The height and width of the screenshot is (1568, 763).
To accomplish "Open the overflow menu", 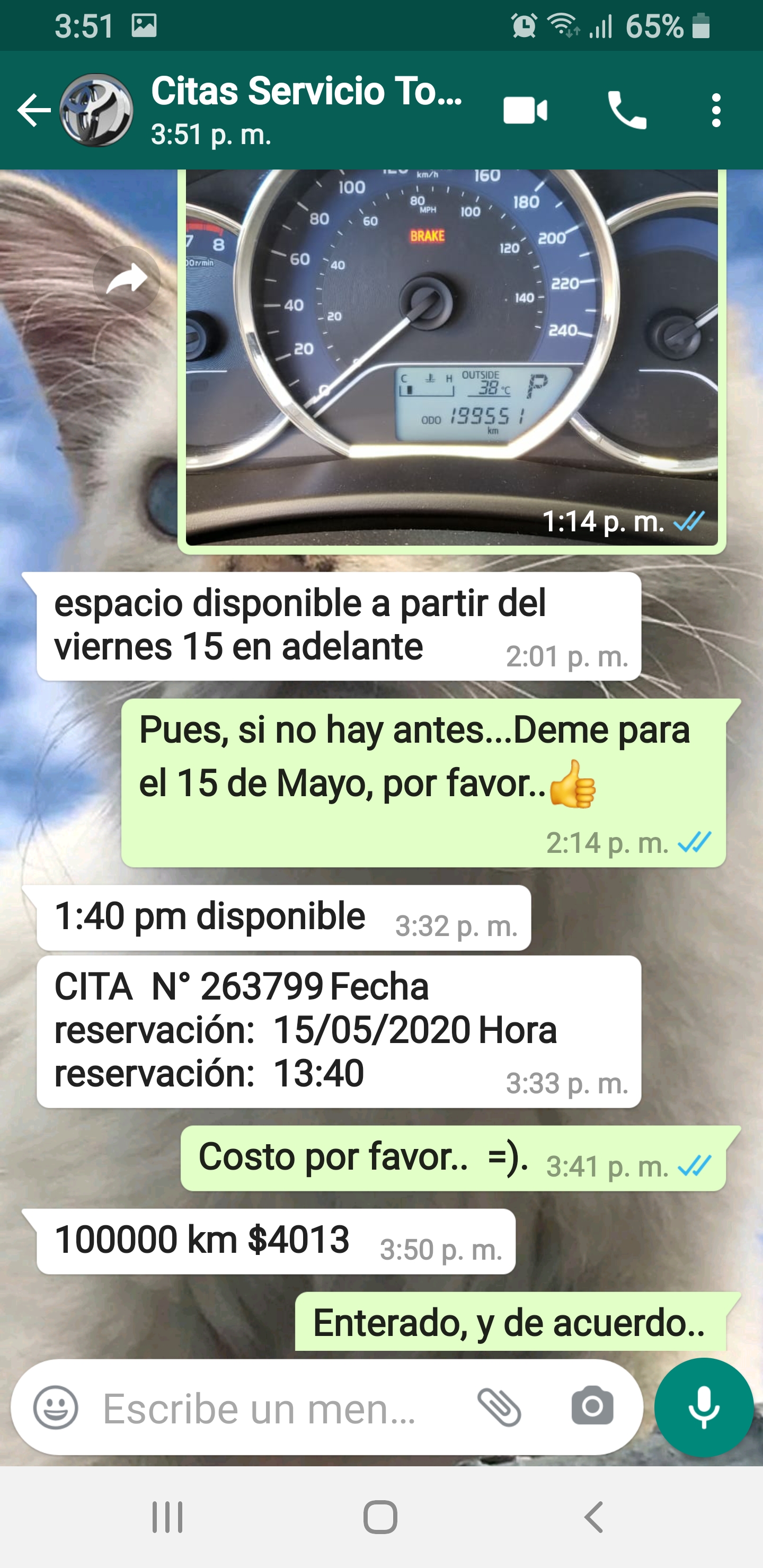I will 716,111.
